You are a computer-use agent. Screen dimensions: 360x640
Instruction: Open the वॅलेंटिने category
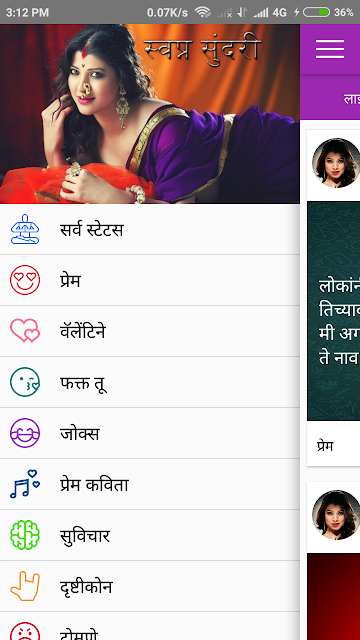click(150, 331)
